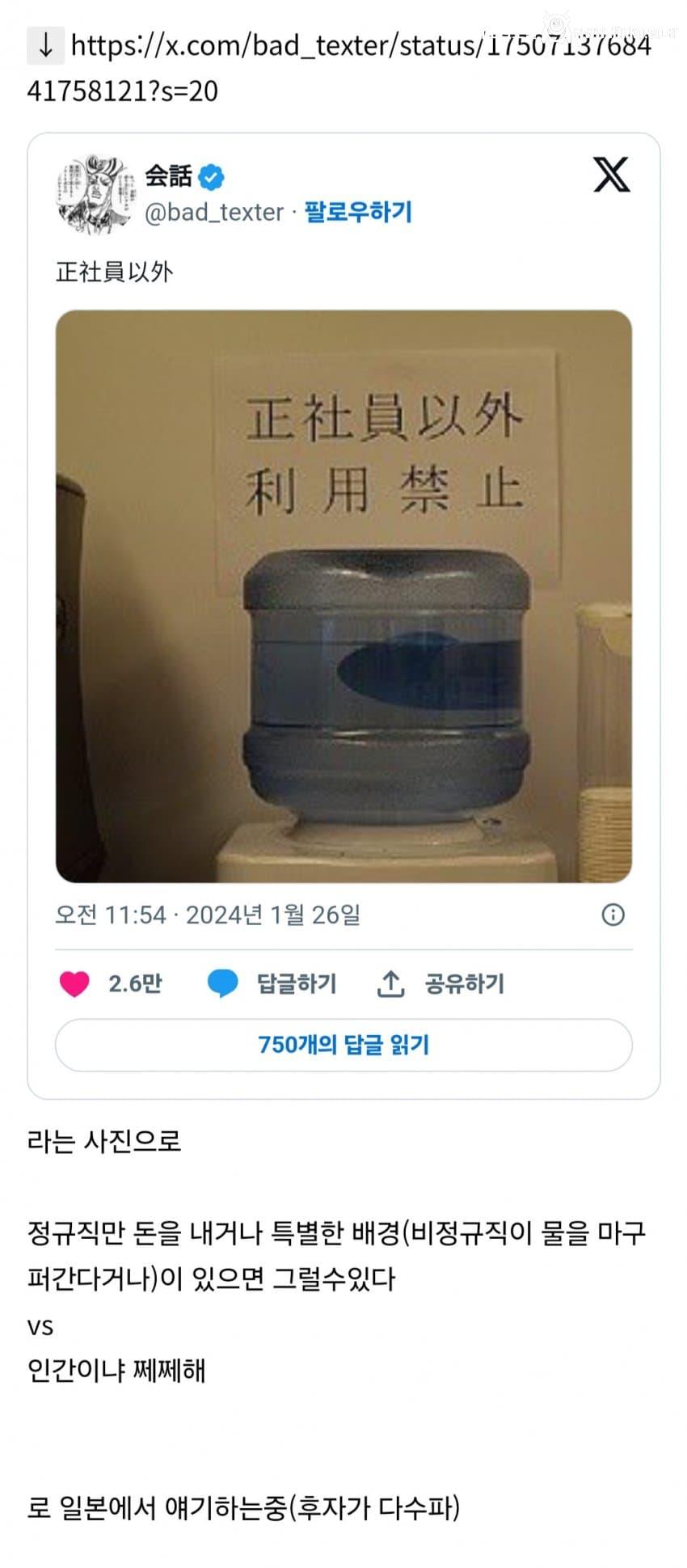Open the tweet timestamp 오전 11:54
The height and width of the screenshot is (1568, 687).
pyautogui.click(x=208, y=915)
